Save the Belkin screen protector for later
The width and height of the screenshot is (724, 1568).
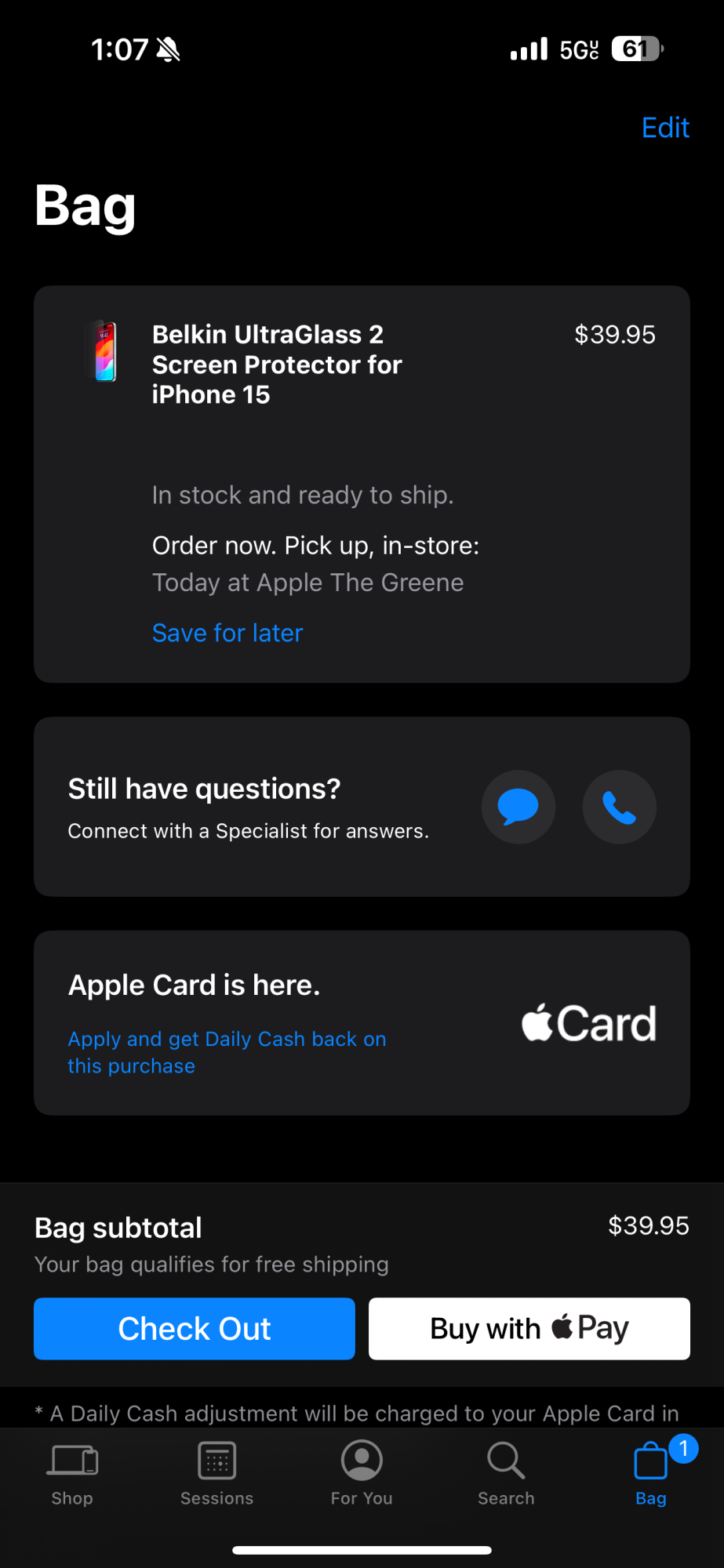pyautogui.click(x=227, y=633)
